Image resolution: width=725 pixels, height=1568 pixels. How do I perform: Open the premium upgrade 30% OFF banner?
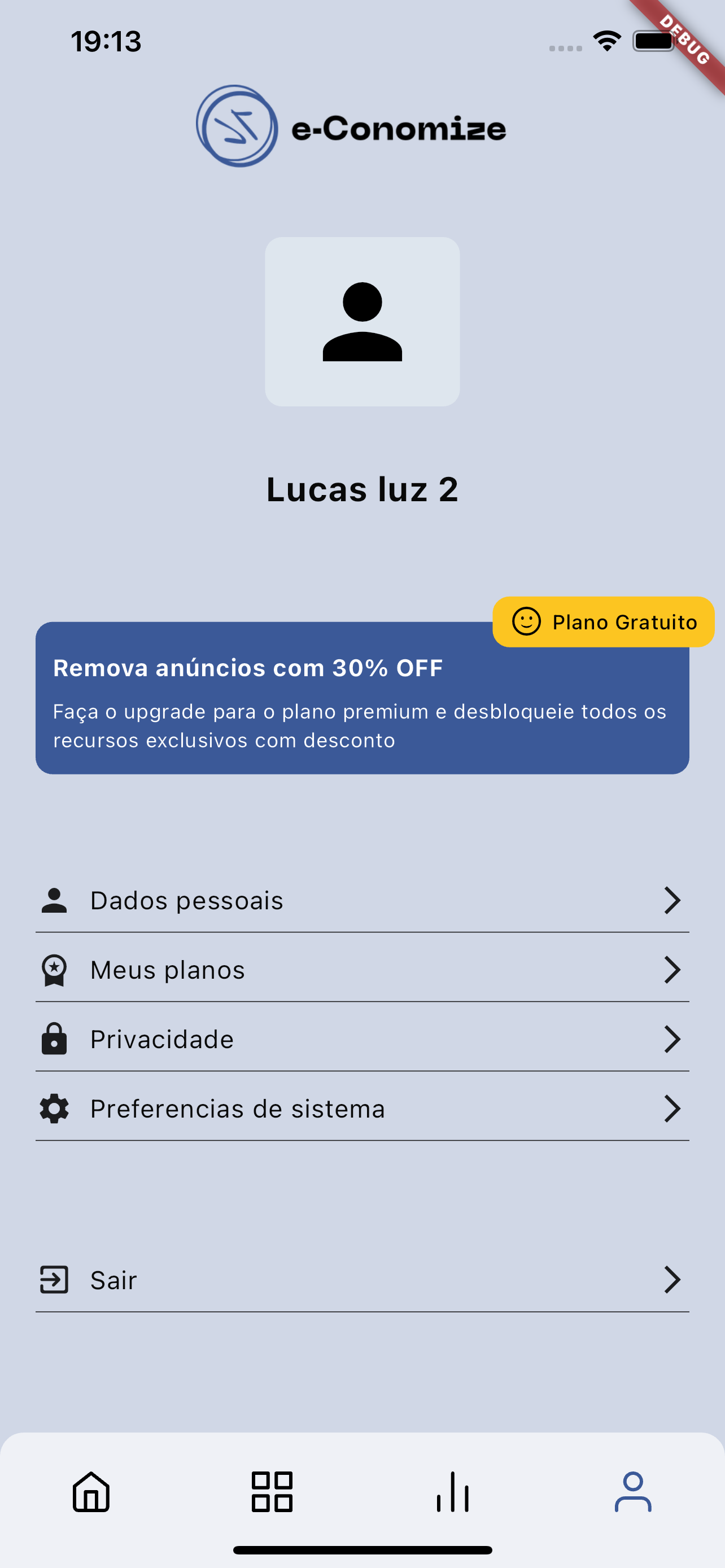point(362,698)
